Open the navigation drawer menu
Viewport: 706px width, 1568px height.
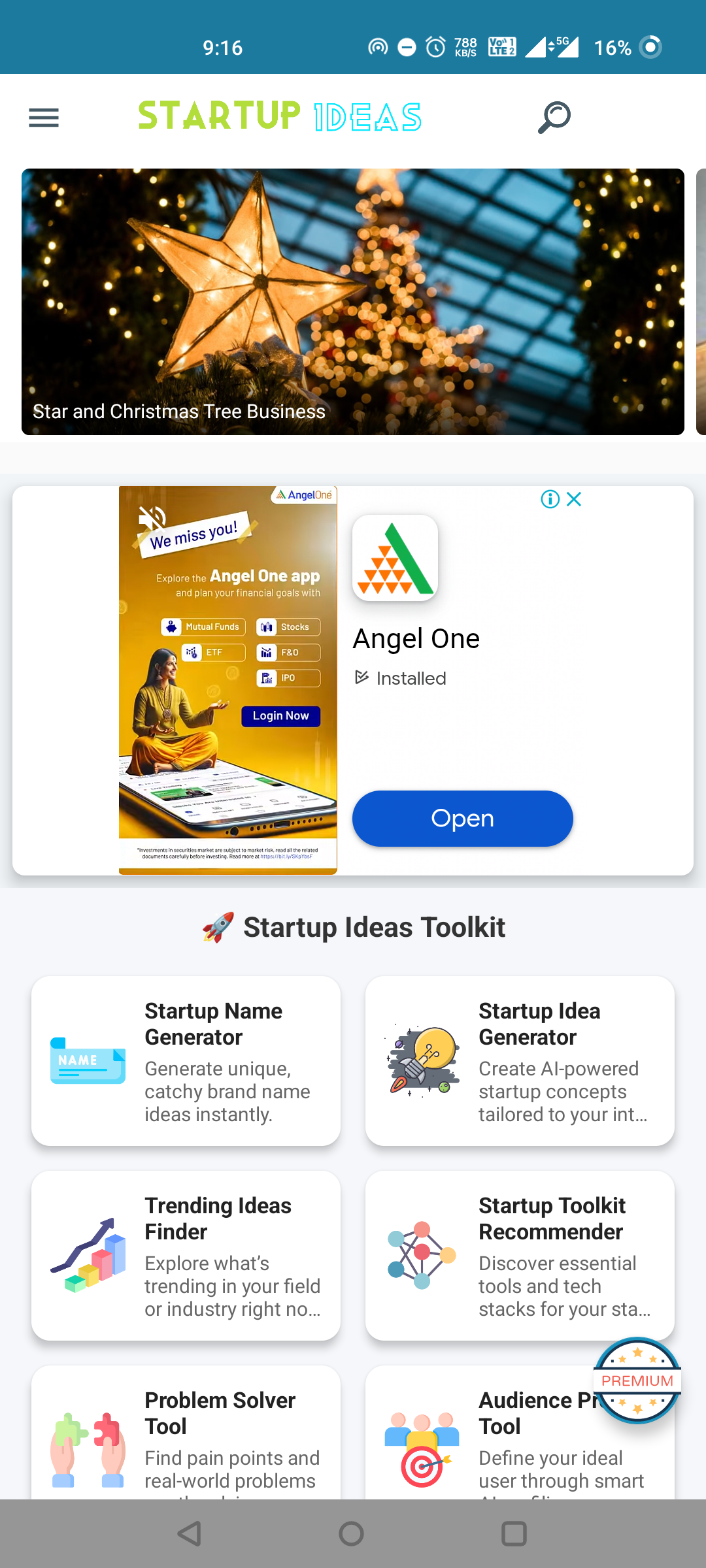tap(43, 118)
